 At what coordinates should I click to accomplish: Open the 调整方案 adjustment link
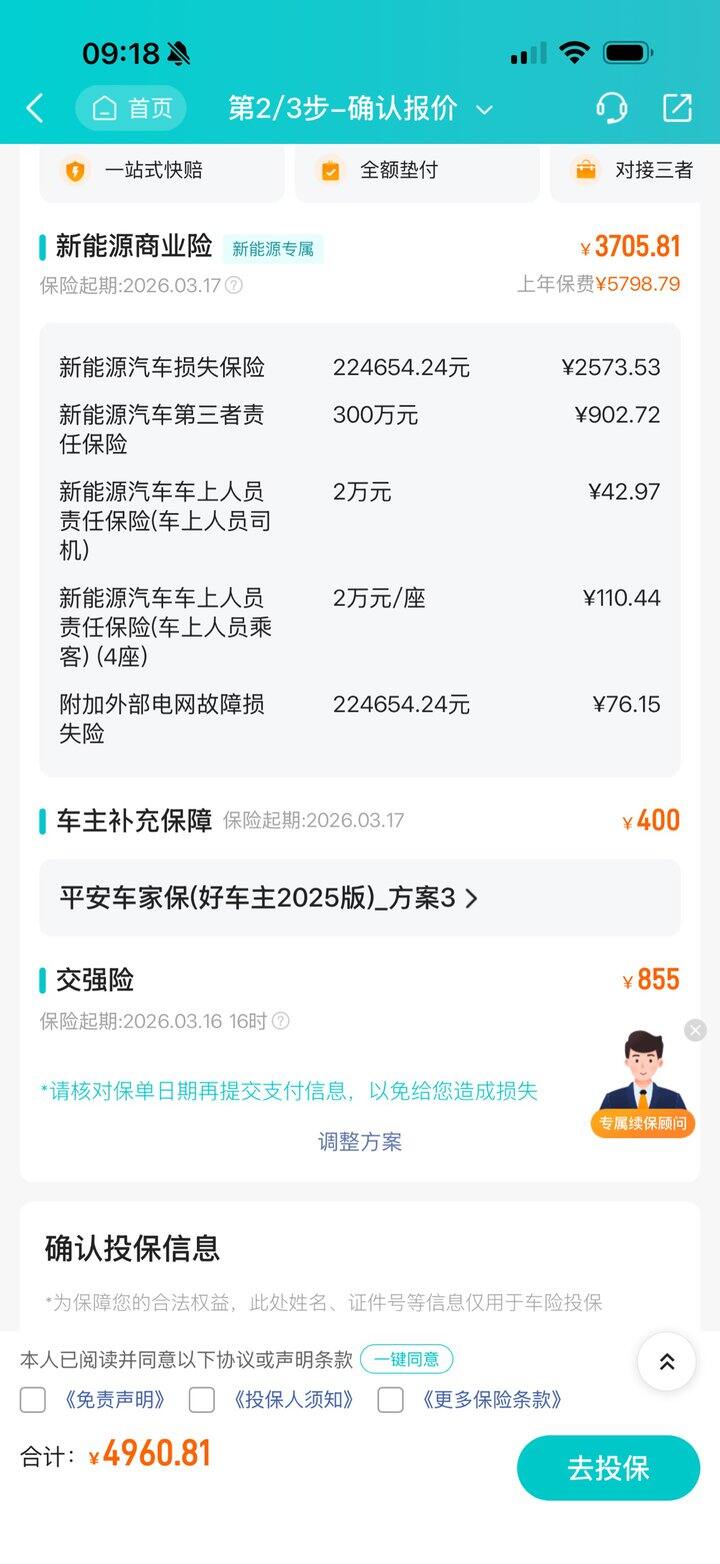360,1142
